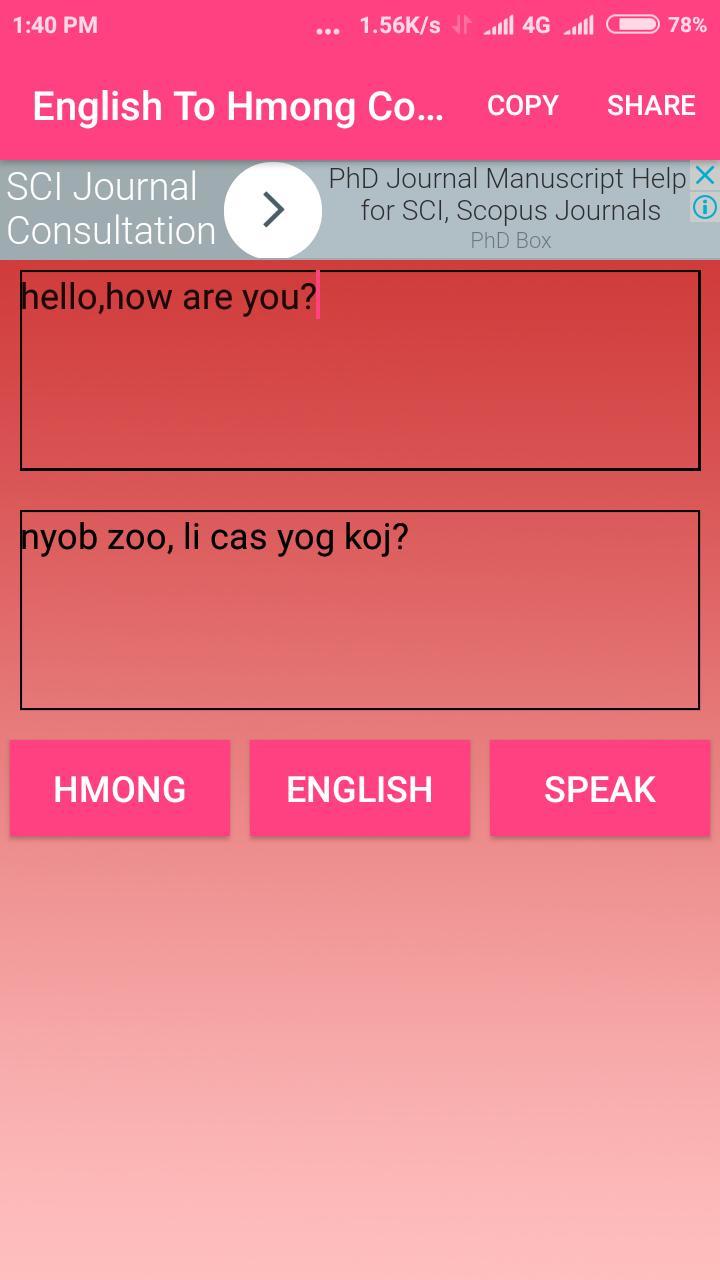
Task: Tap the "nyob zoo" output text box
Action: pyautogui.click(x=360, y=610)
